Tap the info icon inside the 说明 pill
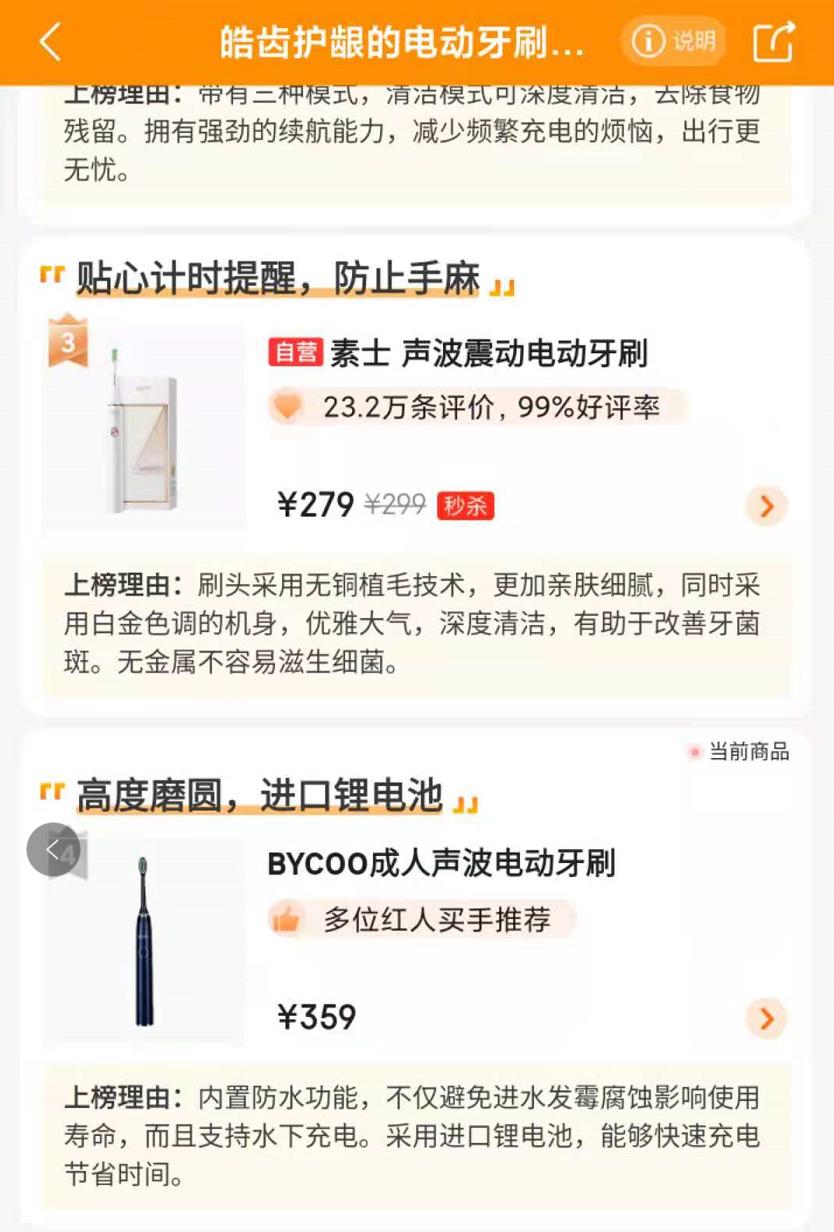 coord(646,41)
